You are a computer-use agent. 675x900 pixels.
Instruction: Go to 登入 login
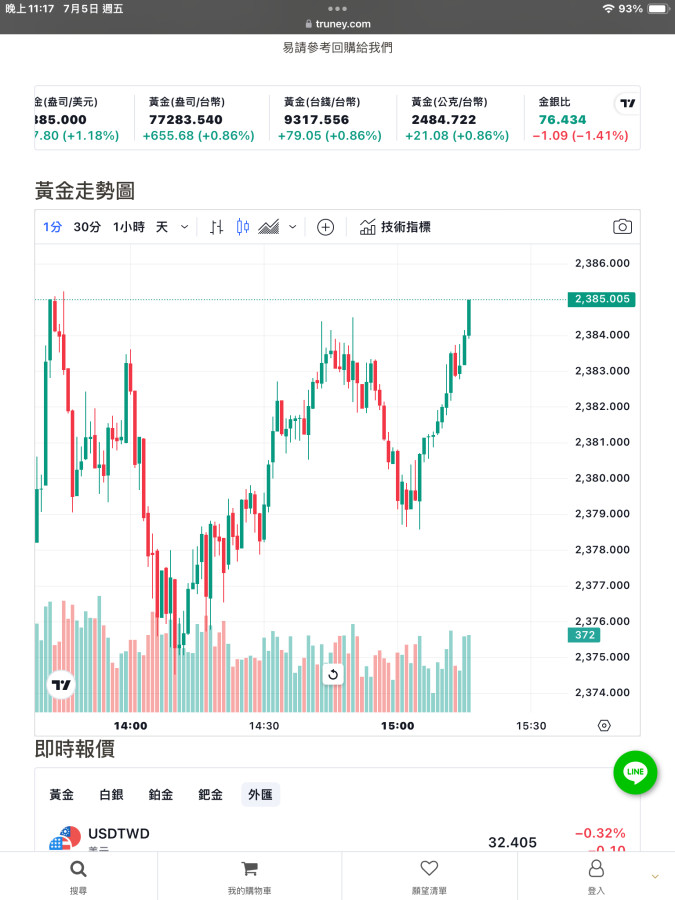click(596, 876)
